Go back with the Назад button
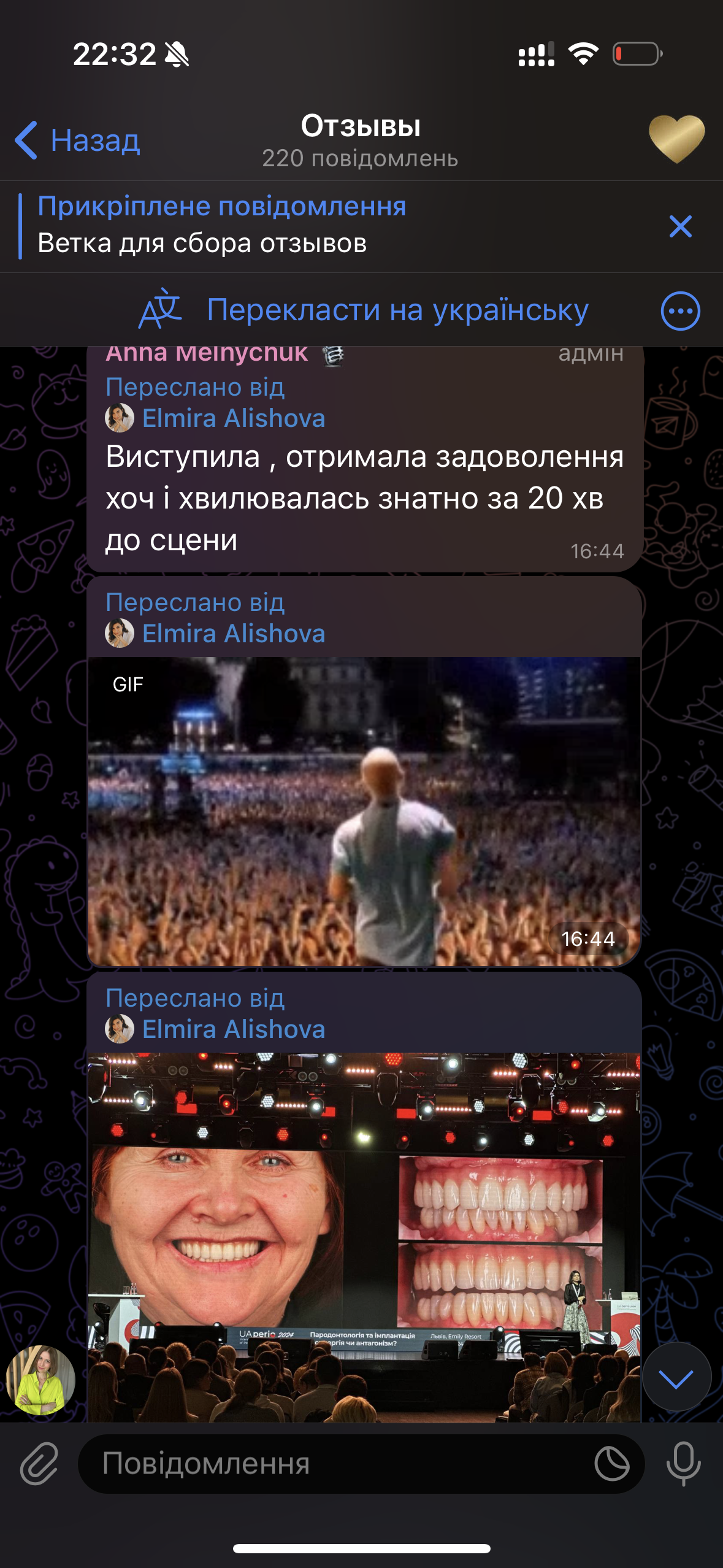Screen dimensions: 723x1568 [78, 140]
